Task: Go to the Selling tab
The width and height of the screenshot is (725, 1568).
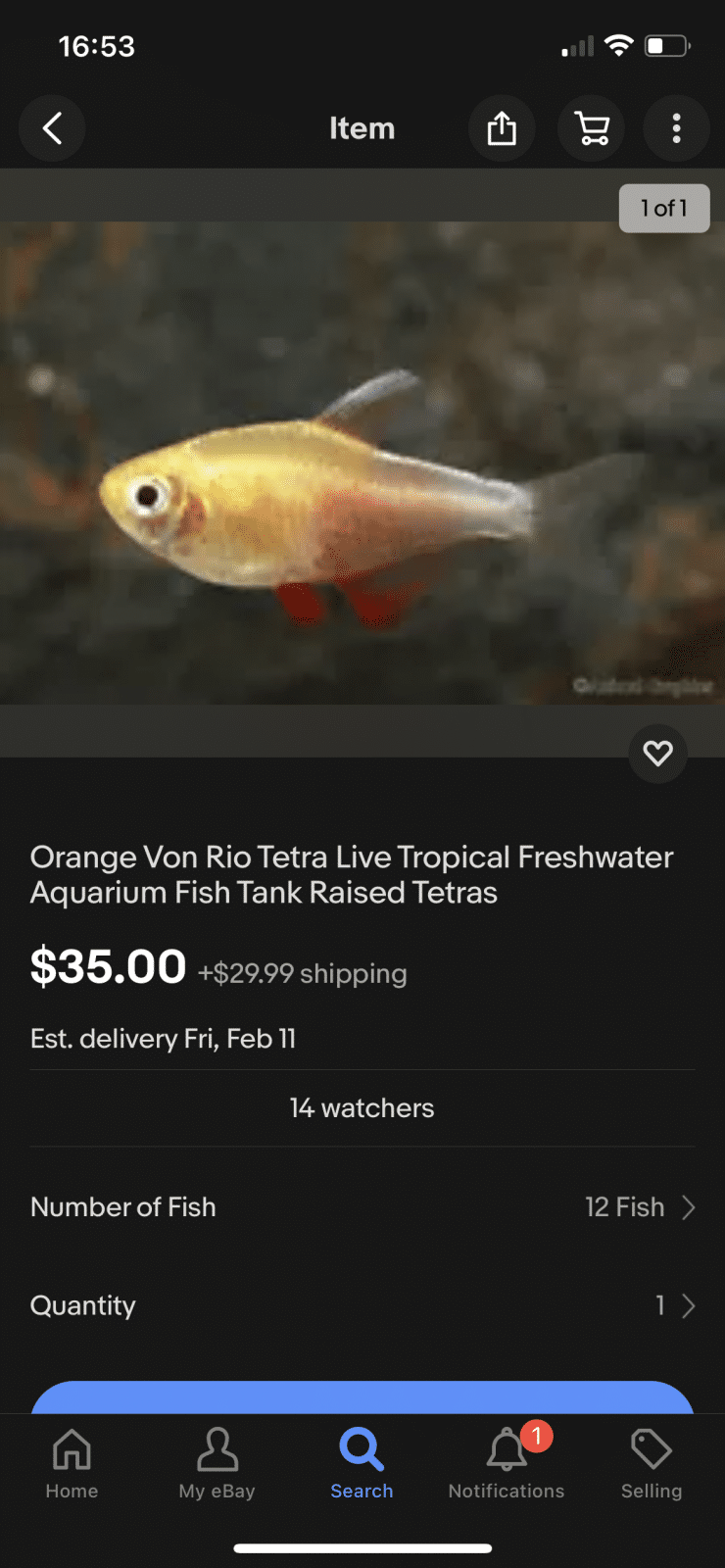Action: 651,1463
